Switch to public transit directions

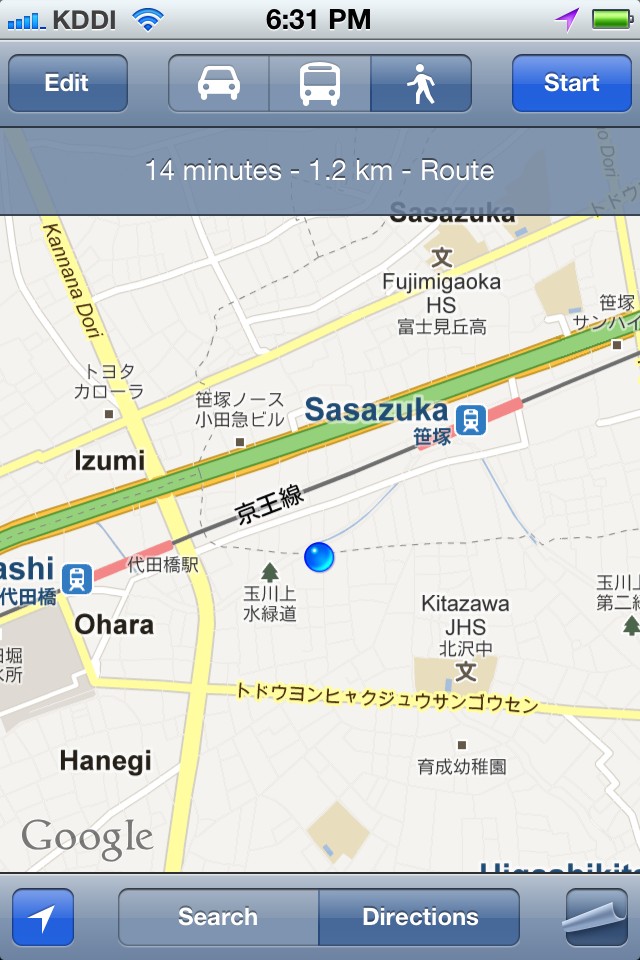tap(320, 83)
